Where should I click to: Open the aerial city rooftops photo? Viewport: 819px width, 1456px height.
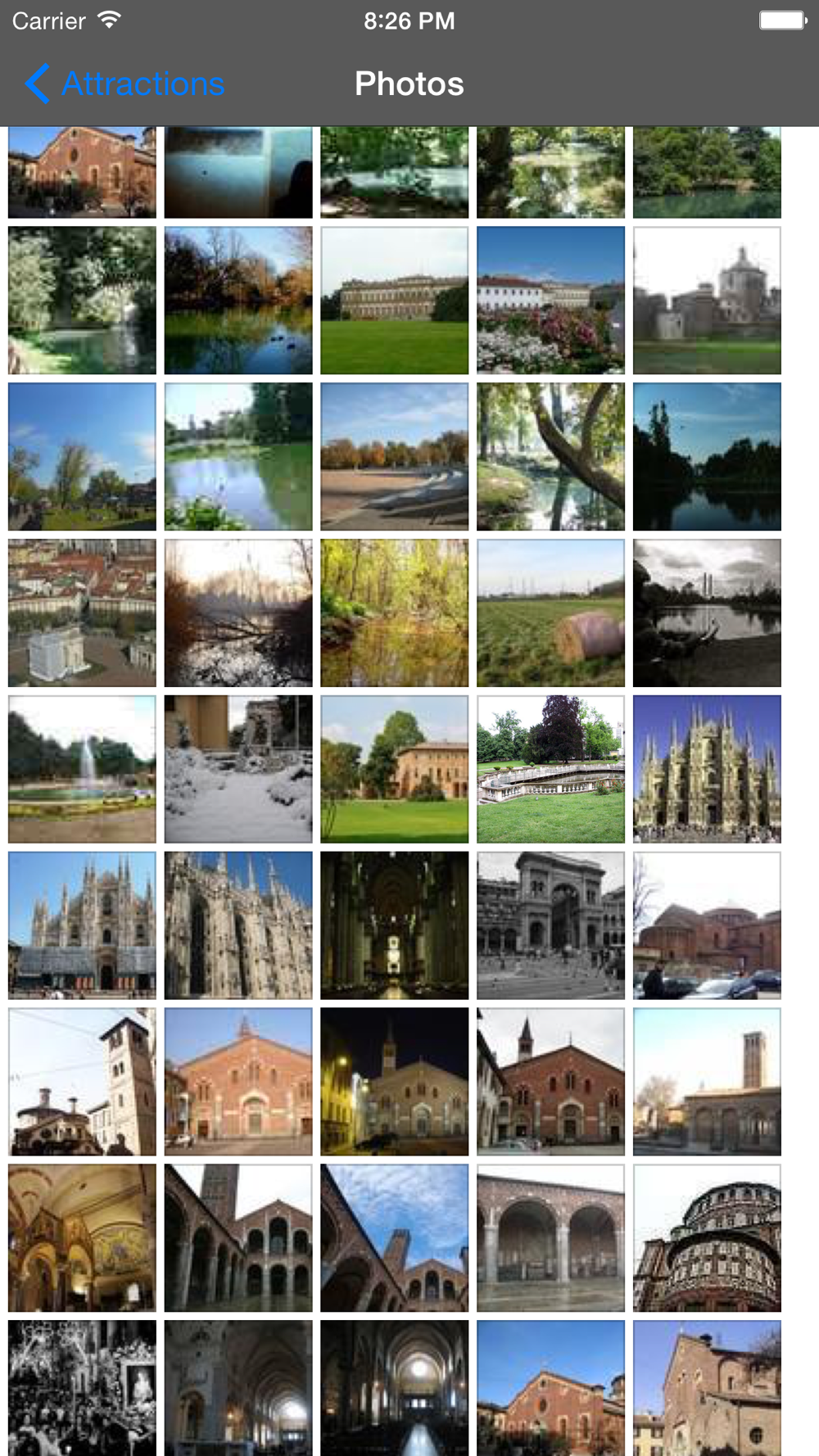pyautogui.click(x=82, y=613)
